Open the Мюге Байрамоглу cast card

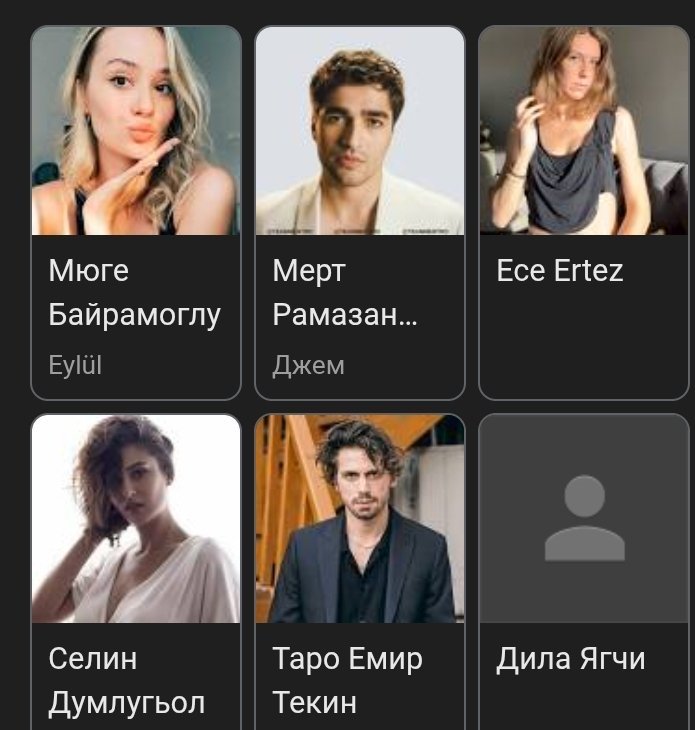click(x=136, y=212)
